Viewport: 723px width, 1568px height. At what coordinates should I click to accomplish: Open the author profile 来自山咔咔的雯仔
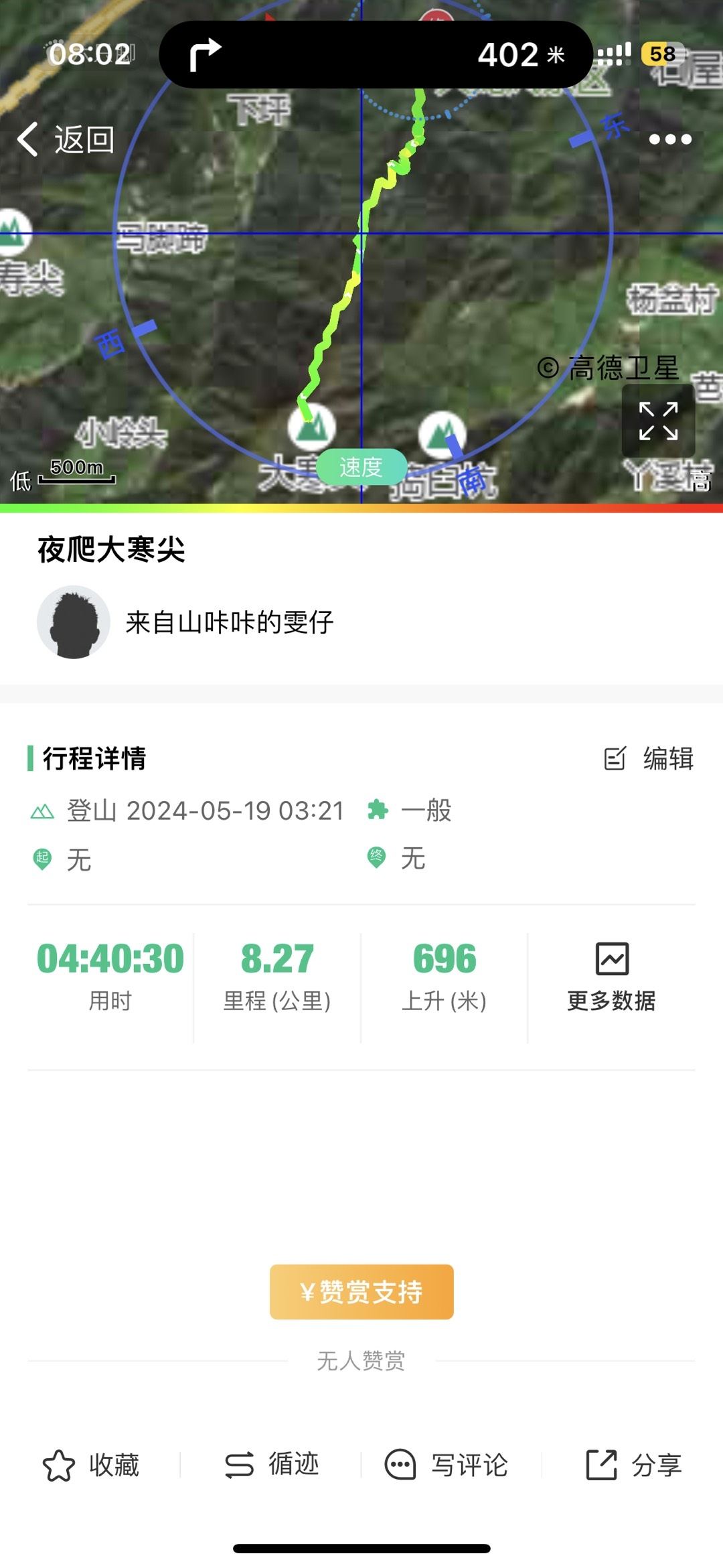(x=229, y=622)
